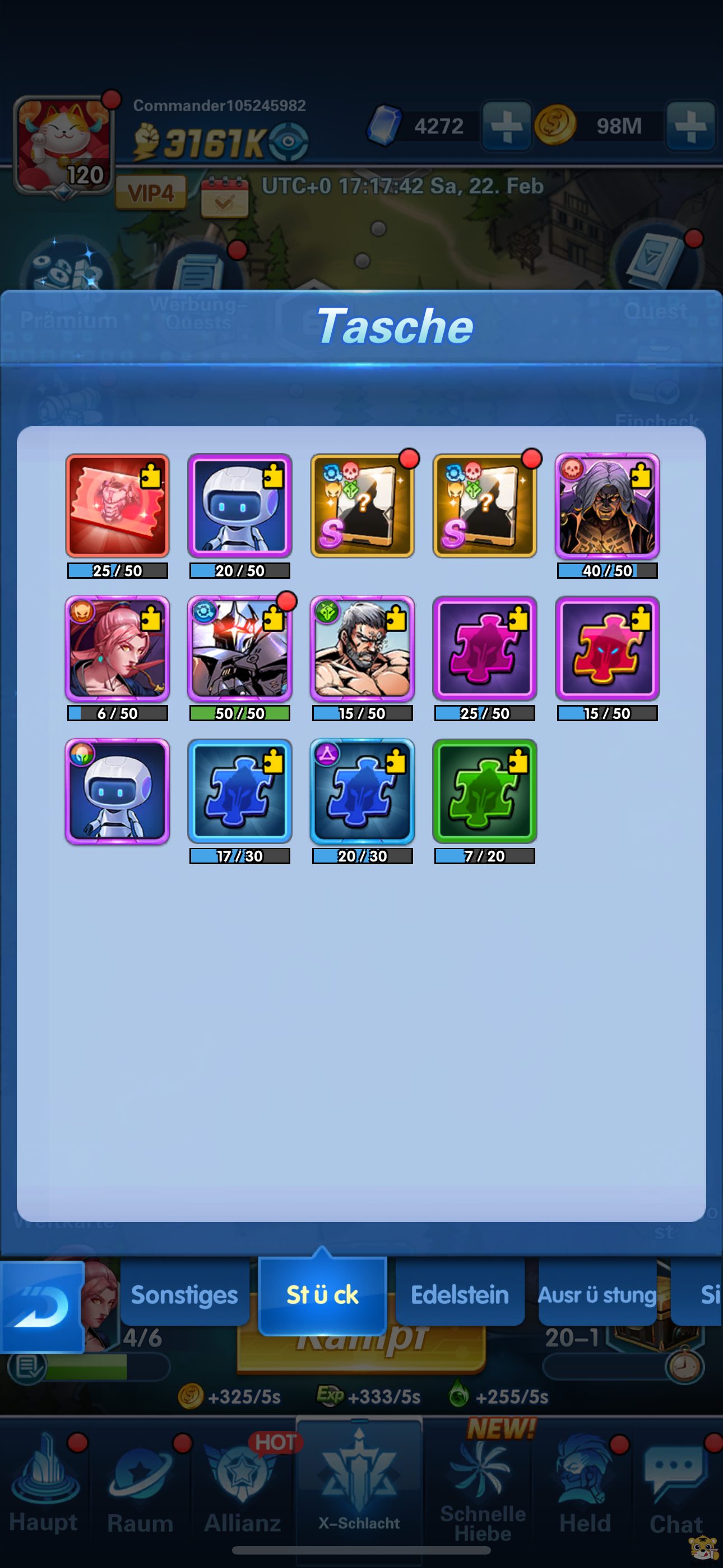This screenshot has height=1568, width=723.
Task: Tap the bearded fighter shard 15/50
Action: 362,648
